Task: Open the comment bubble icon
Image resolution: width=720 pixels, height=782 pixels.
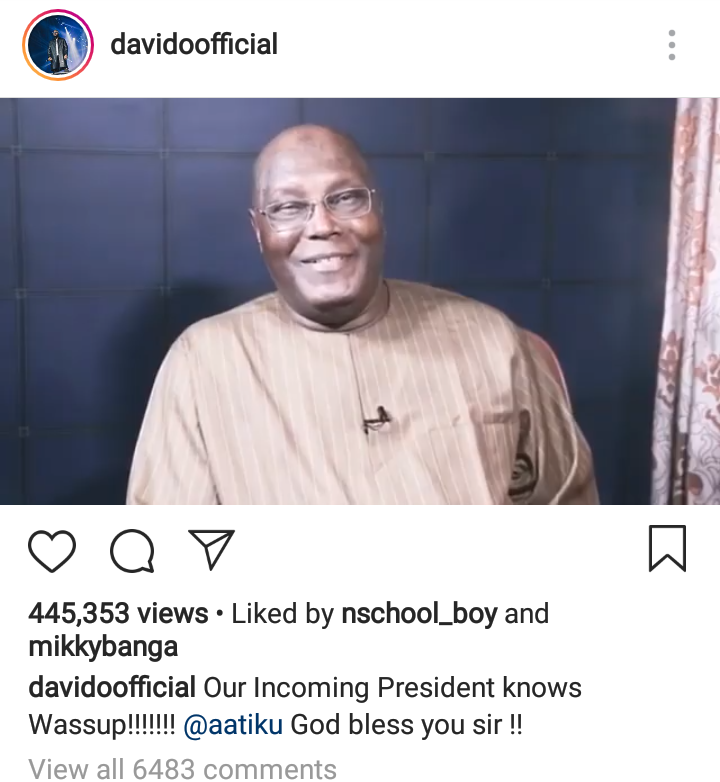Action: click(132, 549)
